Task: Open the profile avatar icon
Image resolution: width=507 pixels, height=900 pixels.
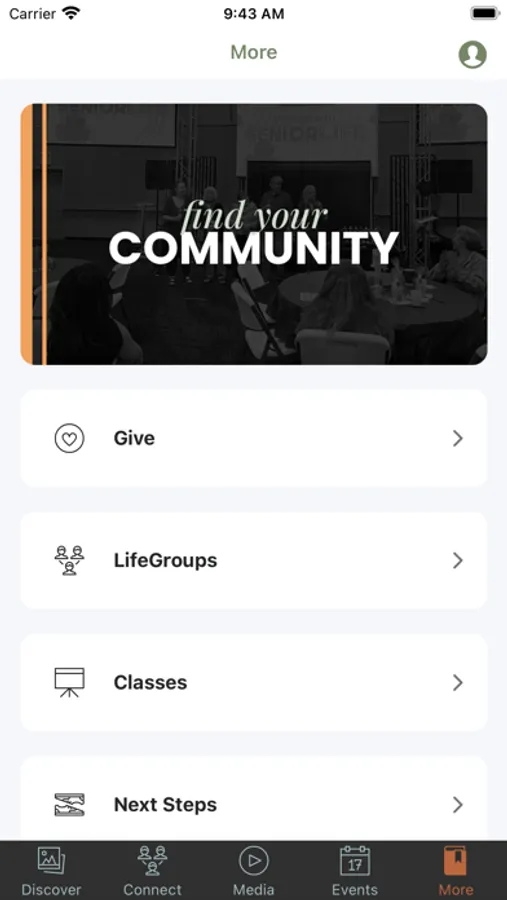Action: [472, 54]
